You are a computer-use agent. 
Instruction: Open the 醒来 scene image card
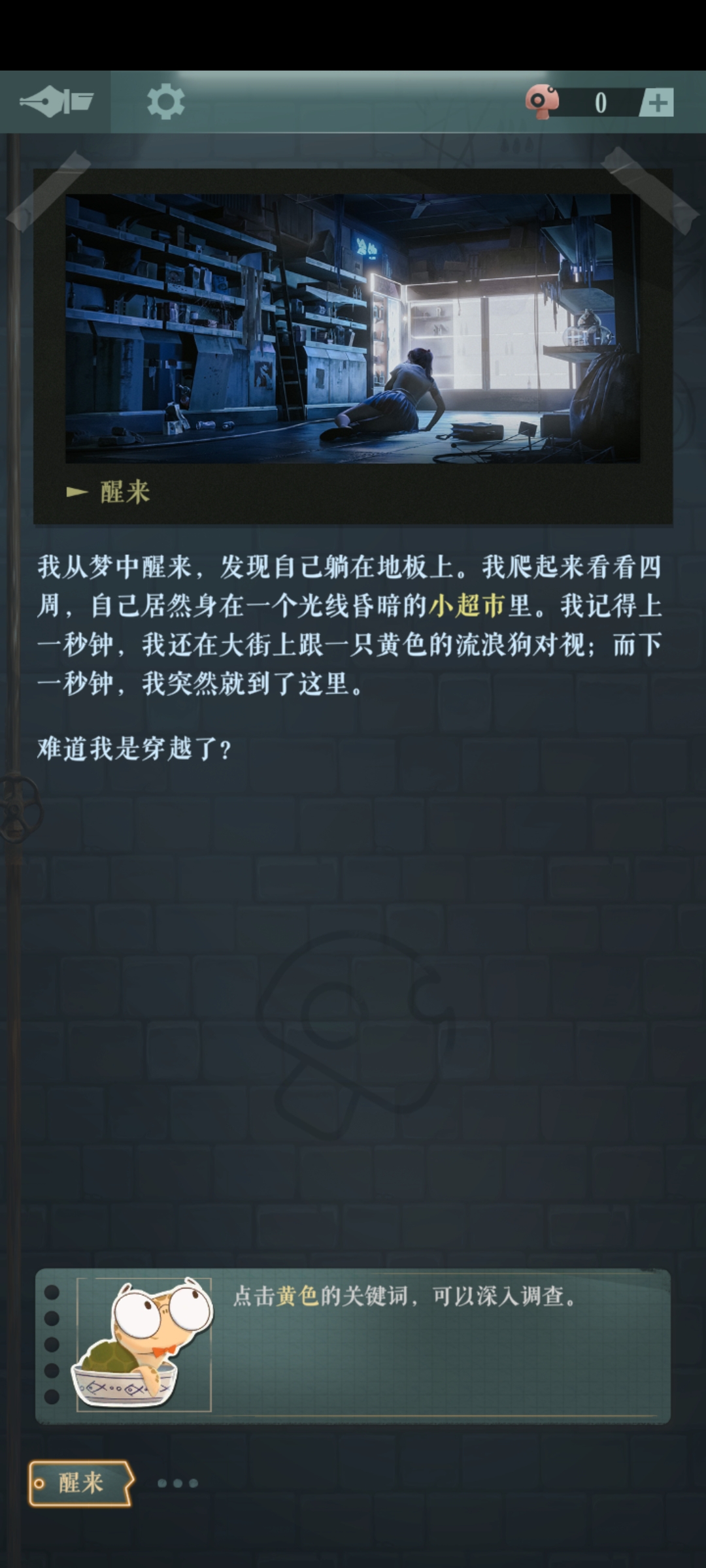[x=352, y=329]
